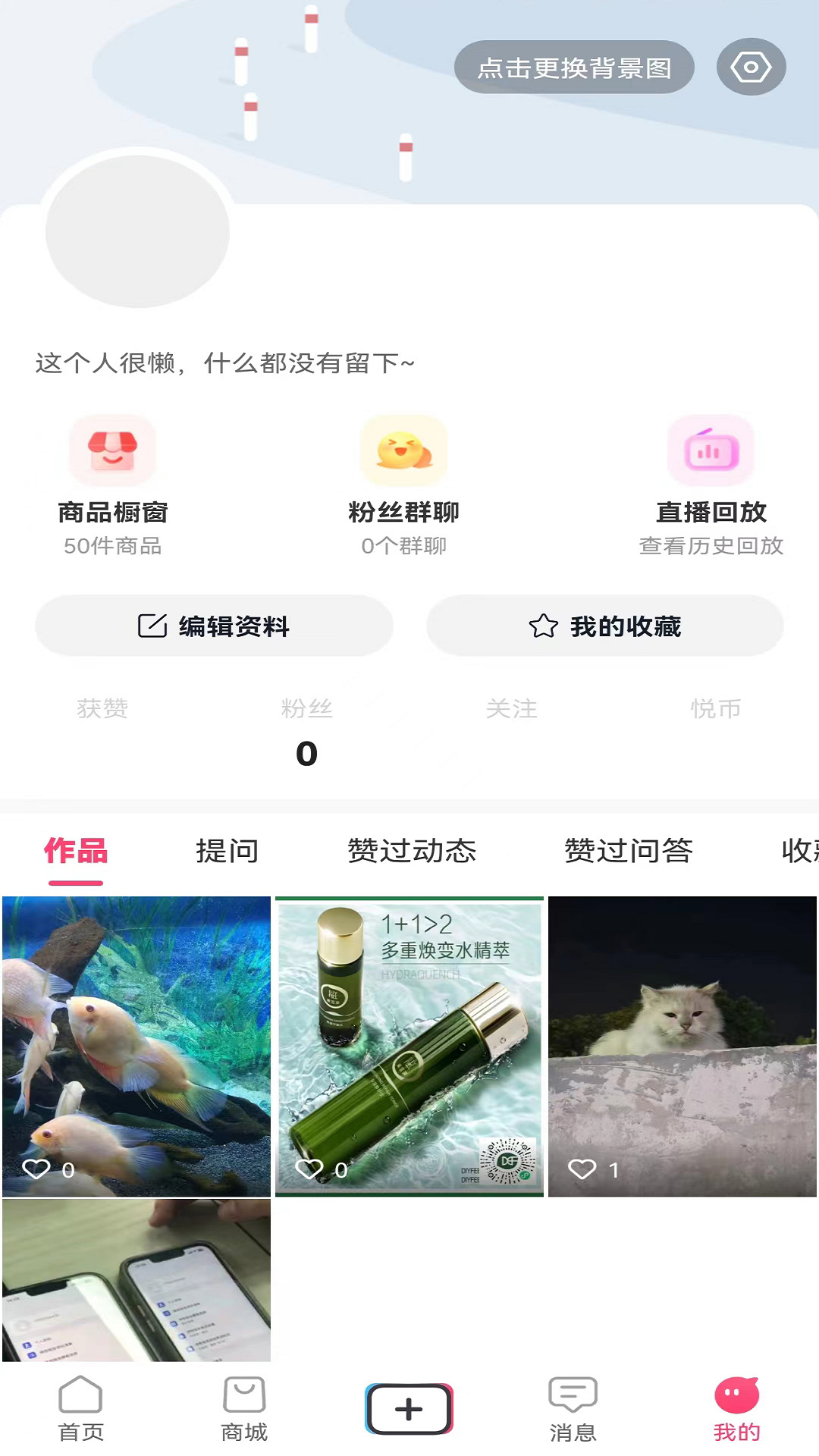Open the 消息 messages tab
This screenshot has height=1456, width=819.
click(573, 1409)
